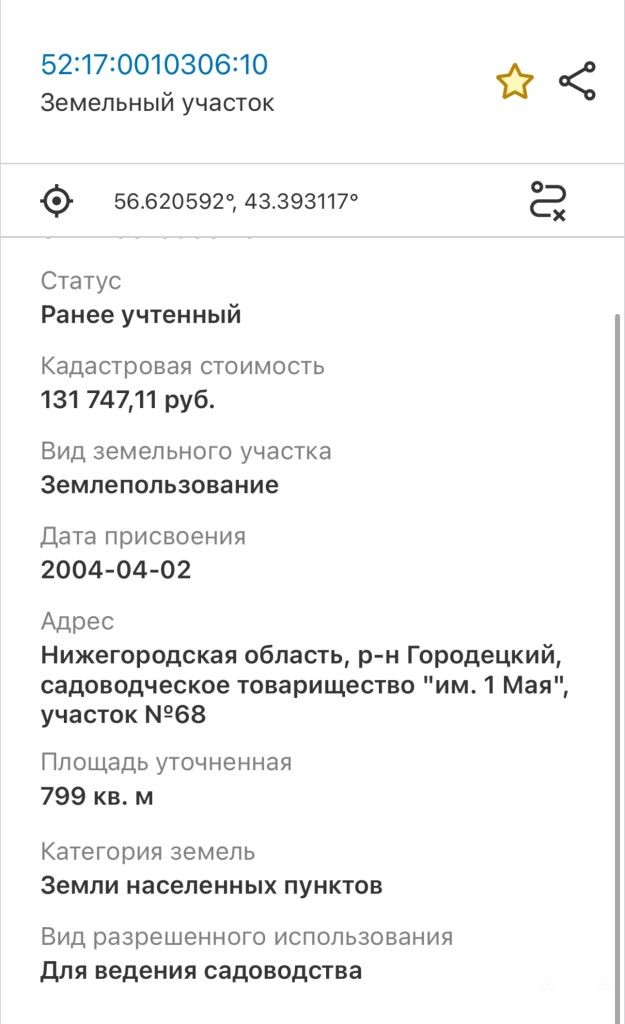625x1024 pixels.
Task: Open cadastral number link 52:17:0010306:10
Action: (154, 64)
